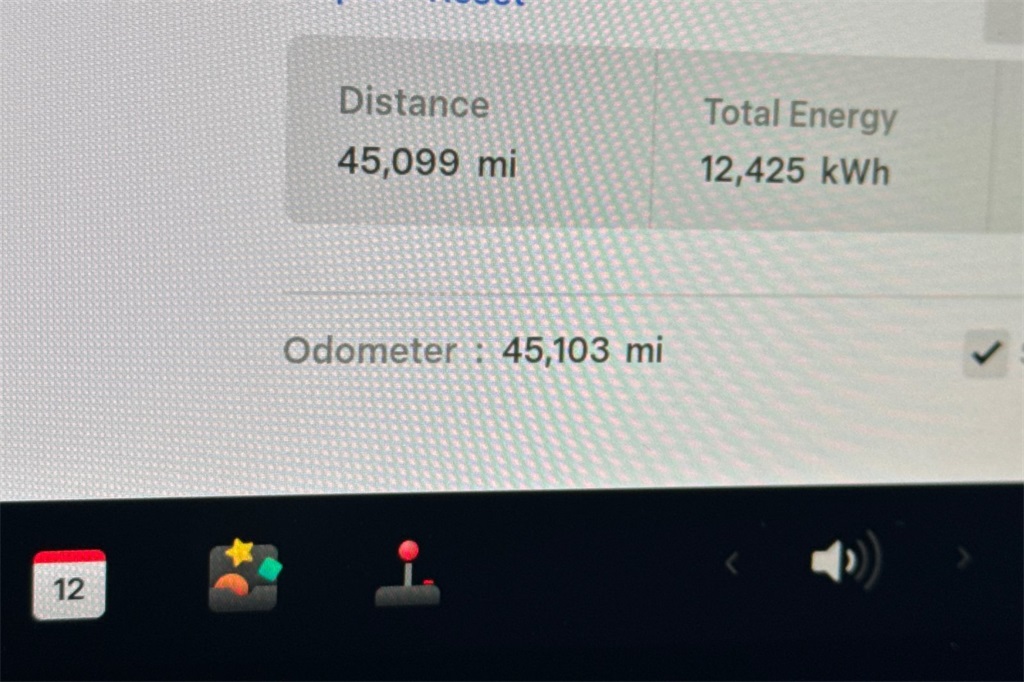
Task: Open the Toybox app icon
Action: coord(243,577)
